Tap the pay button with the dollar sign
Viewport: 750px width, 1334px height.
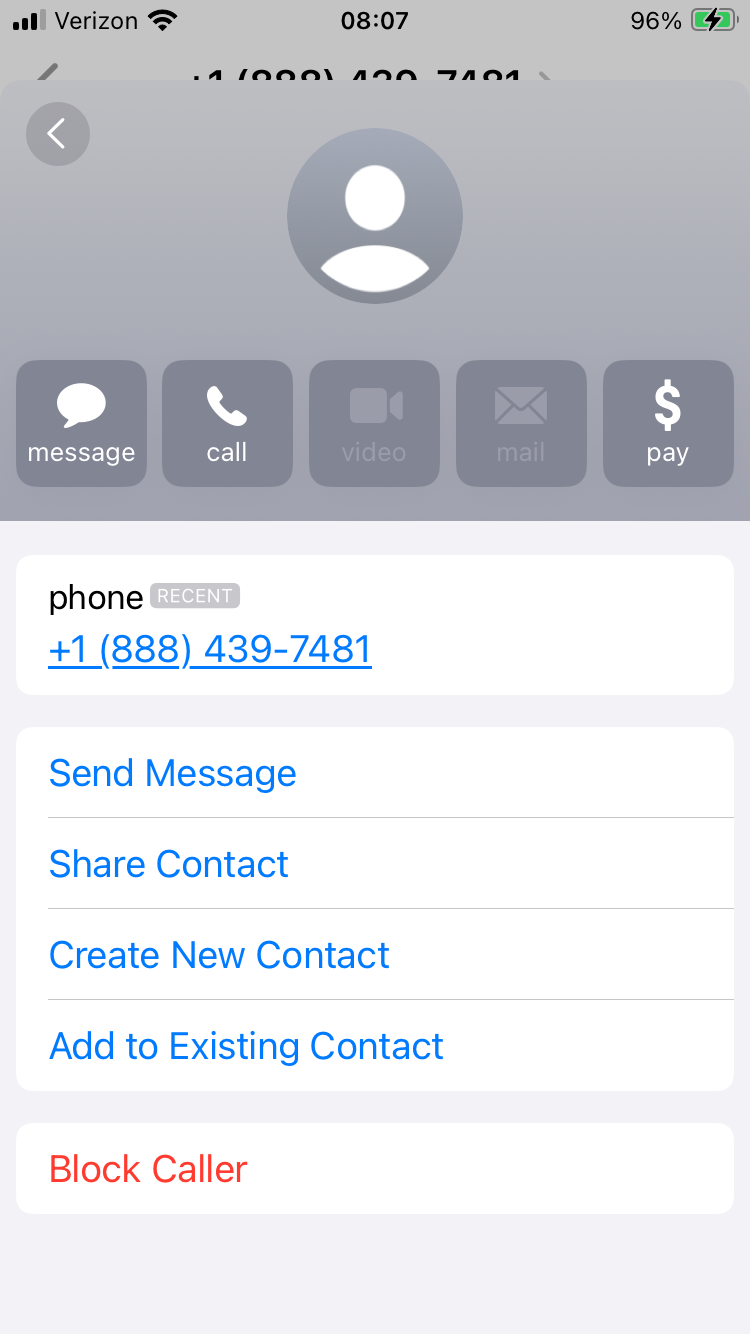668,423
